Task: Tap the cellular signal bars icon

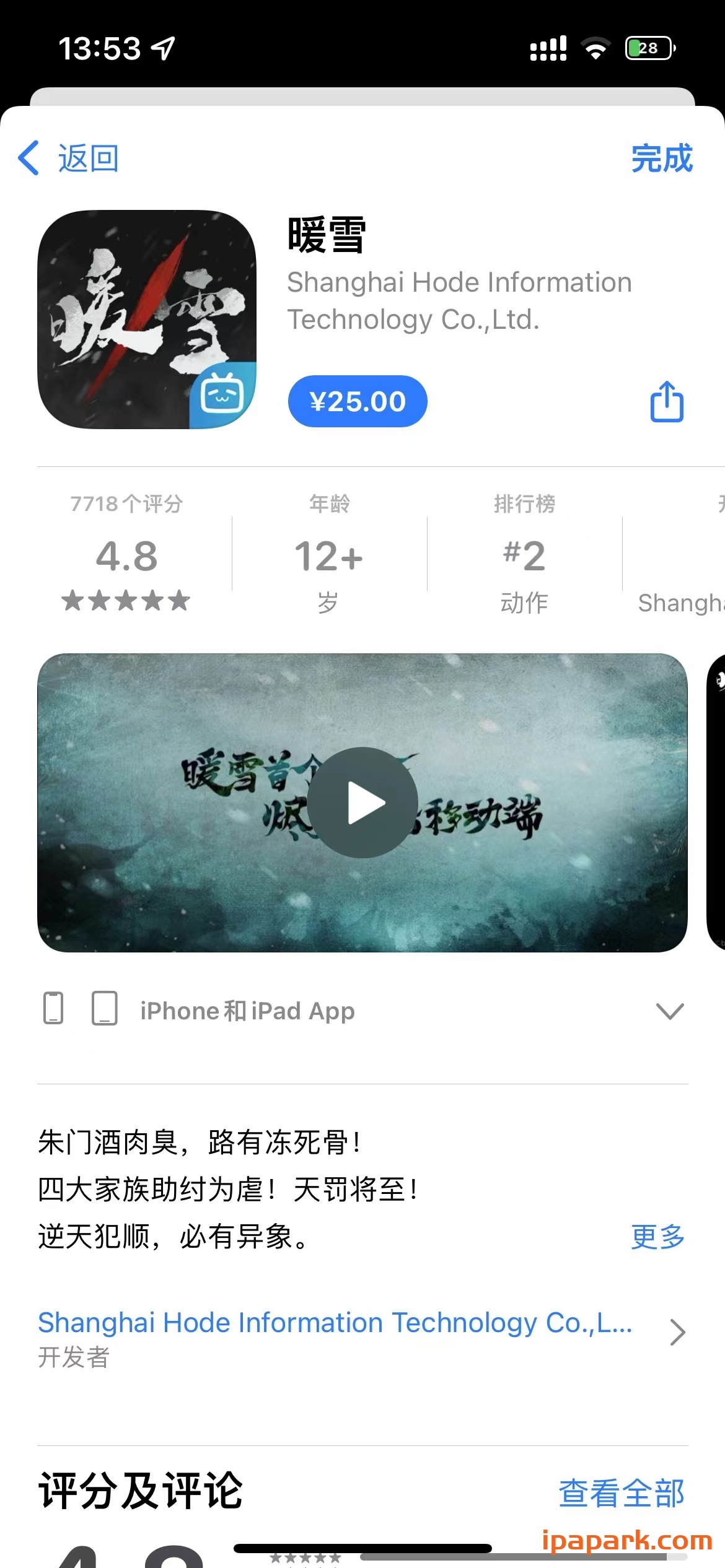Action: pos(548,47)
